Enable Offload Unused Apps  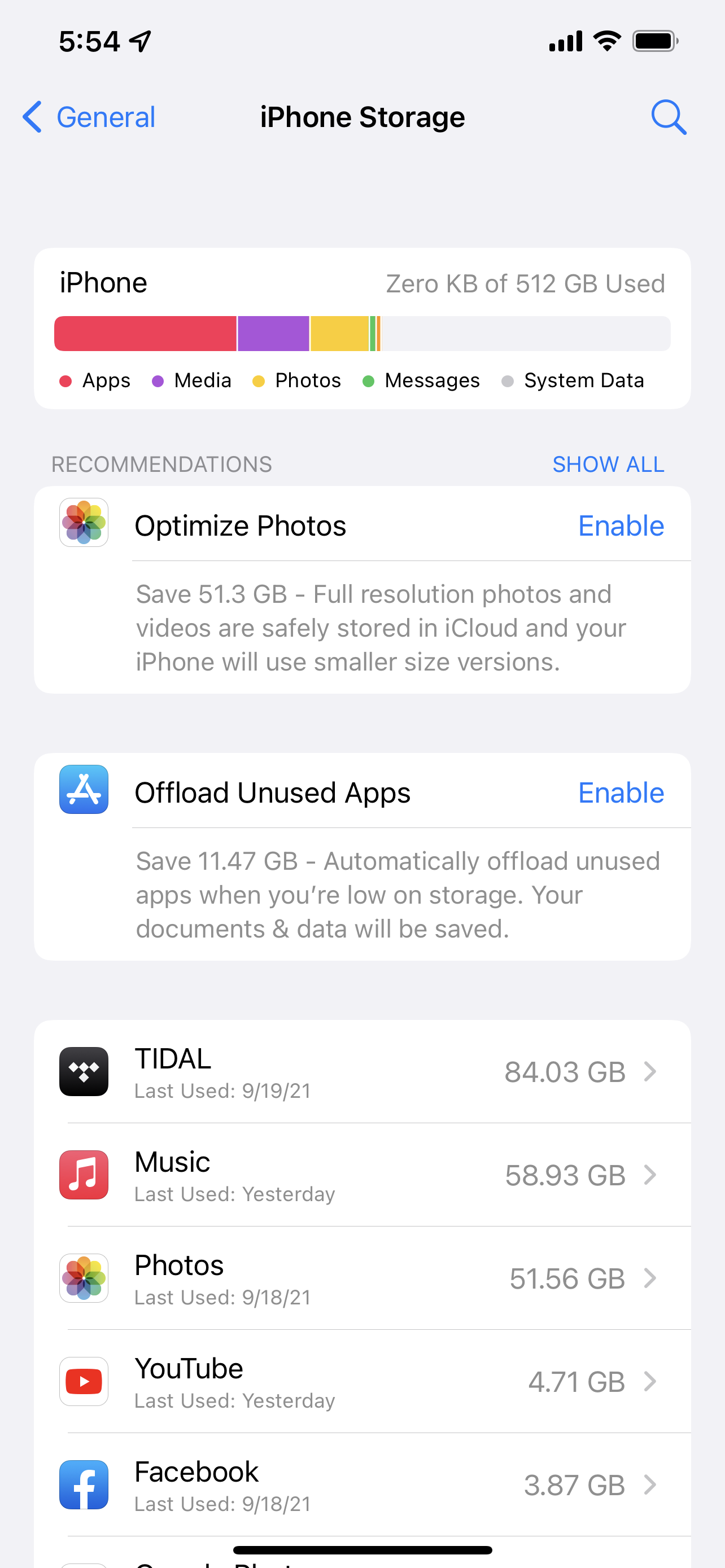(x=621, y=792)
